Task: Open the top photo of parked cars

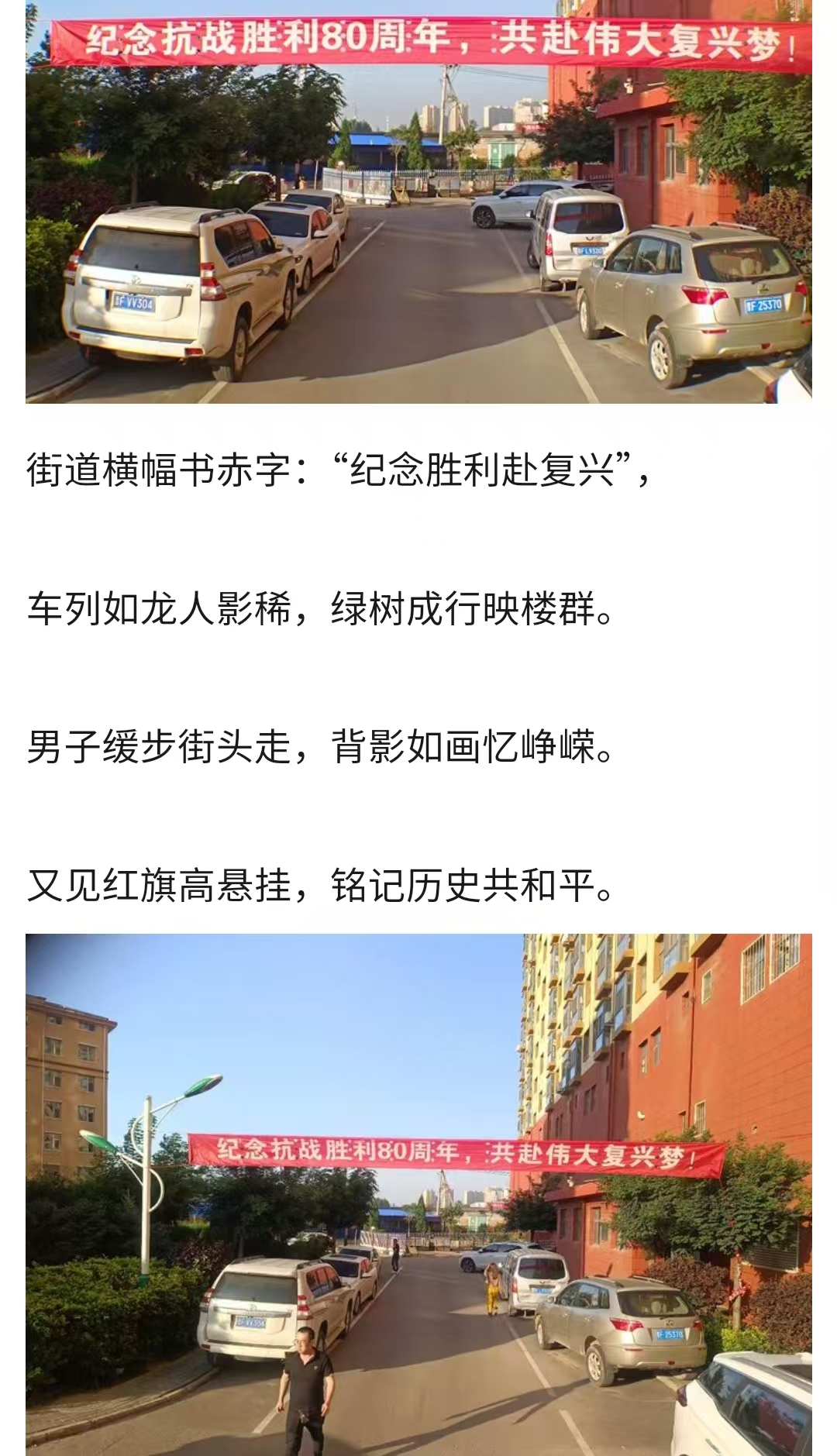Action: click(418, 203)
